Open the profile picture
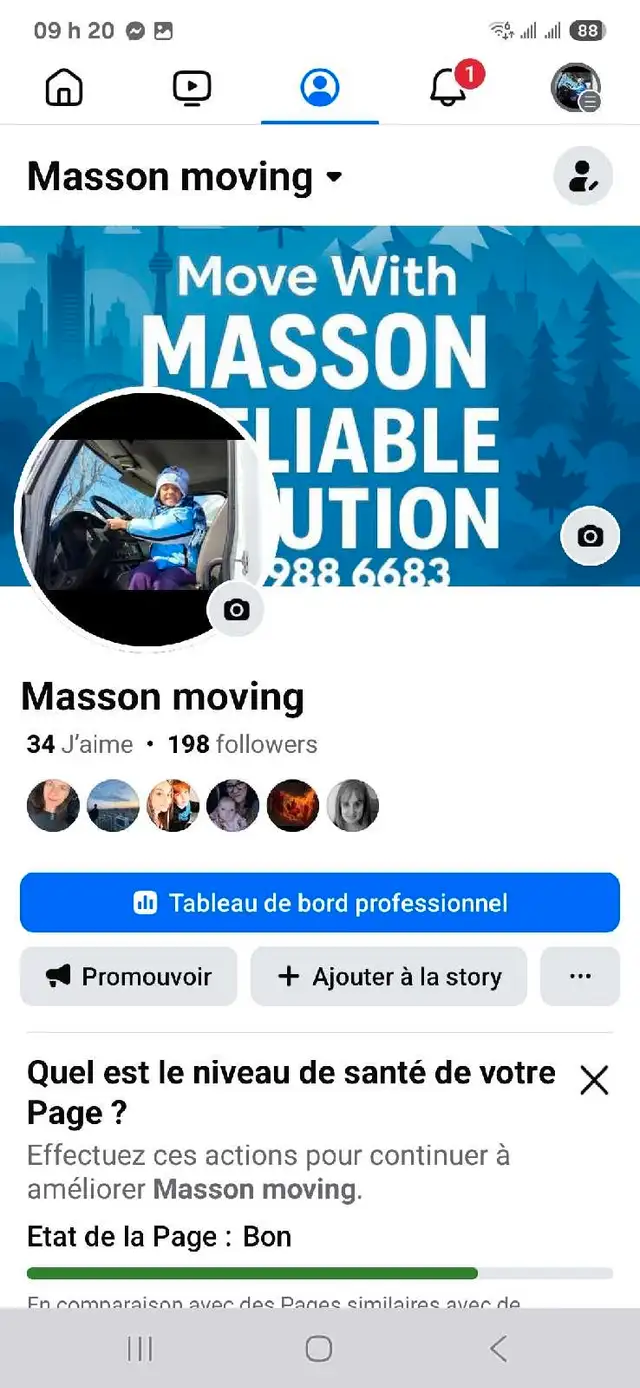 tap(146, 518)
